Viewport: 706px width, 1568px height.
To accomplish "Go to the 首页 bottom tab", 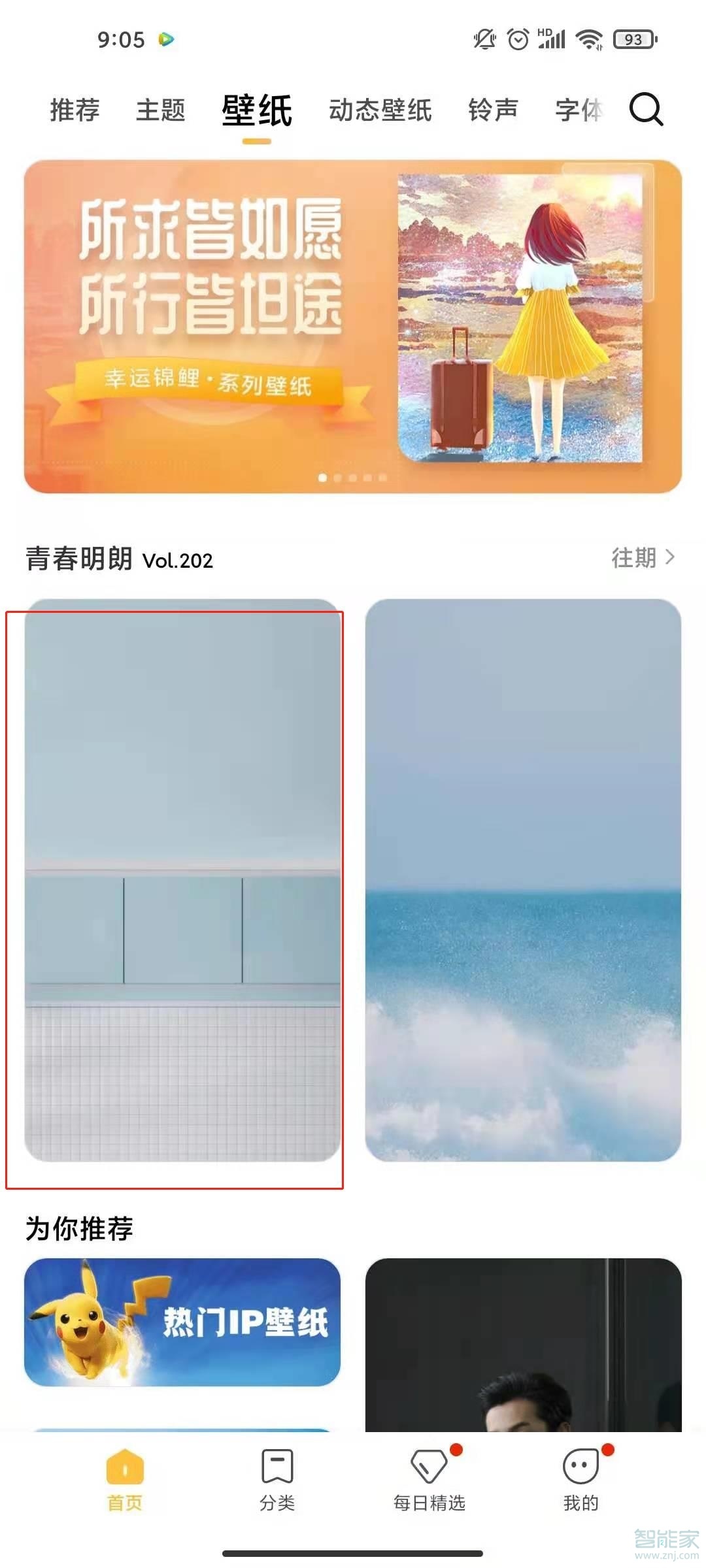I will (x=124, y=1480).
